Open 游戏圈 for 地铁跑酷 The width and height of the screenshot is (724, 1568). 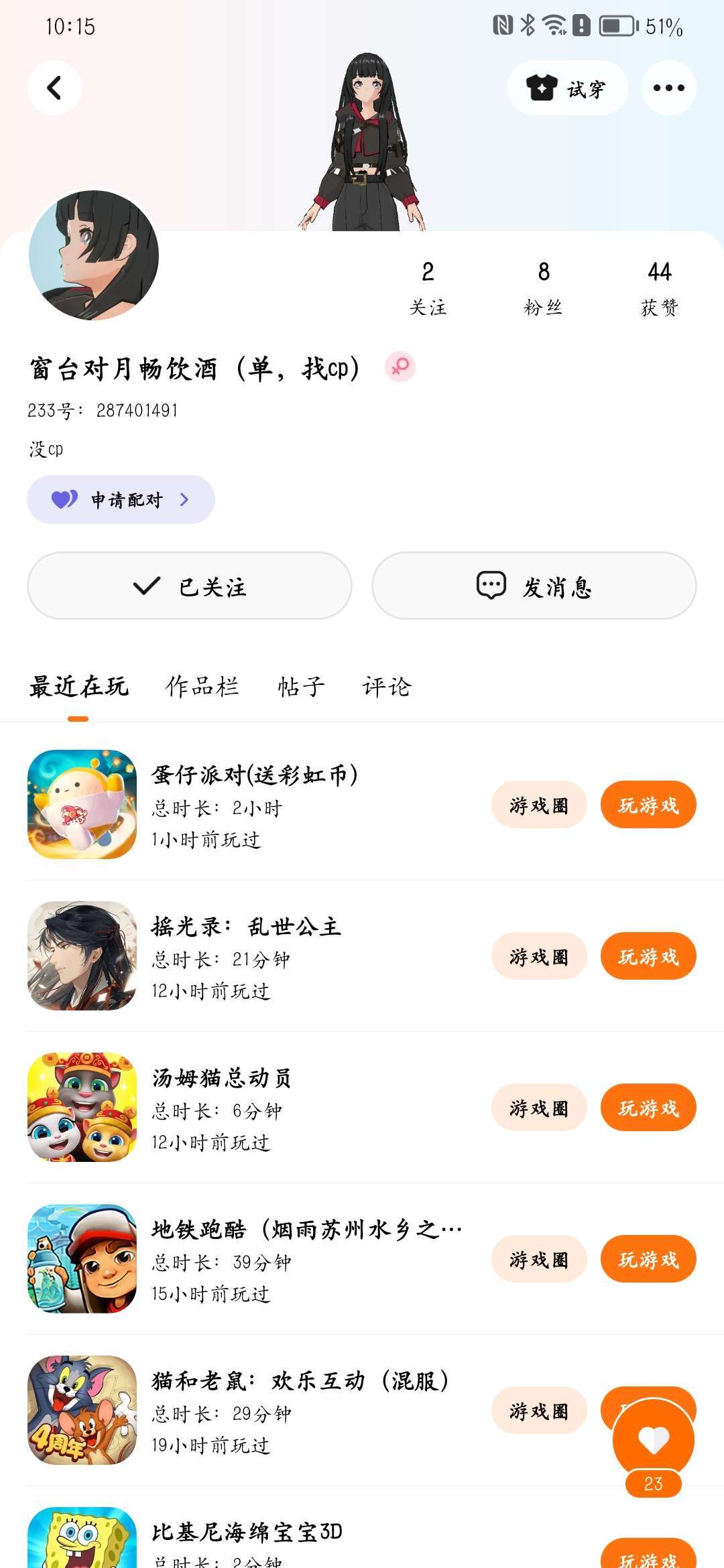(539, 1259)
